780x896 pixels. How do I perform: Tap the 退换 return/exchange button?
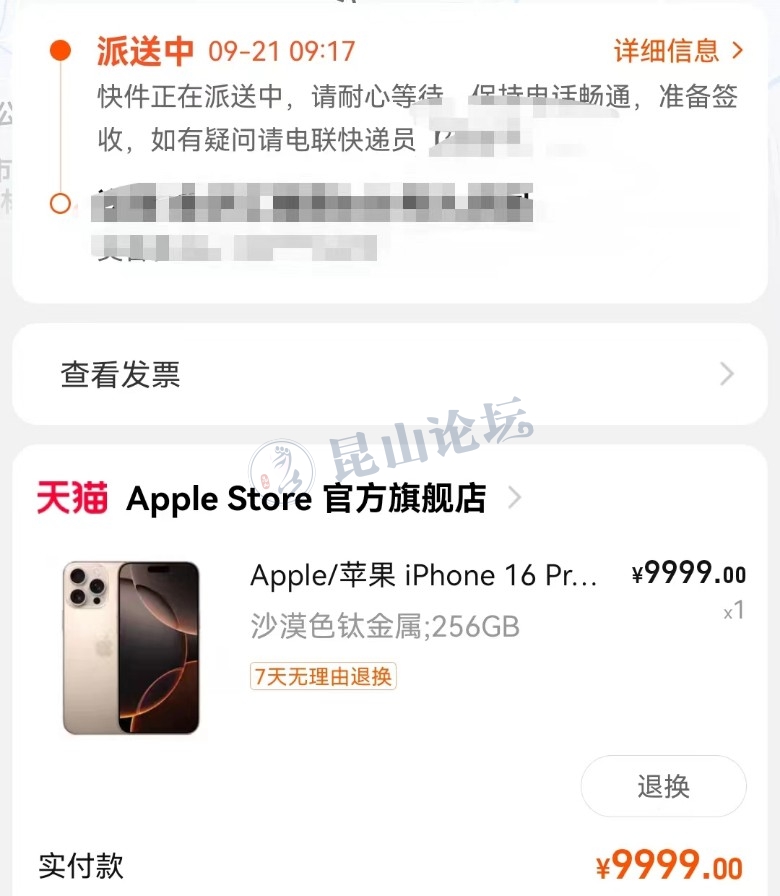(663, 786)
